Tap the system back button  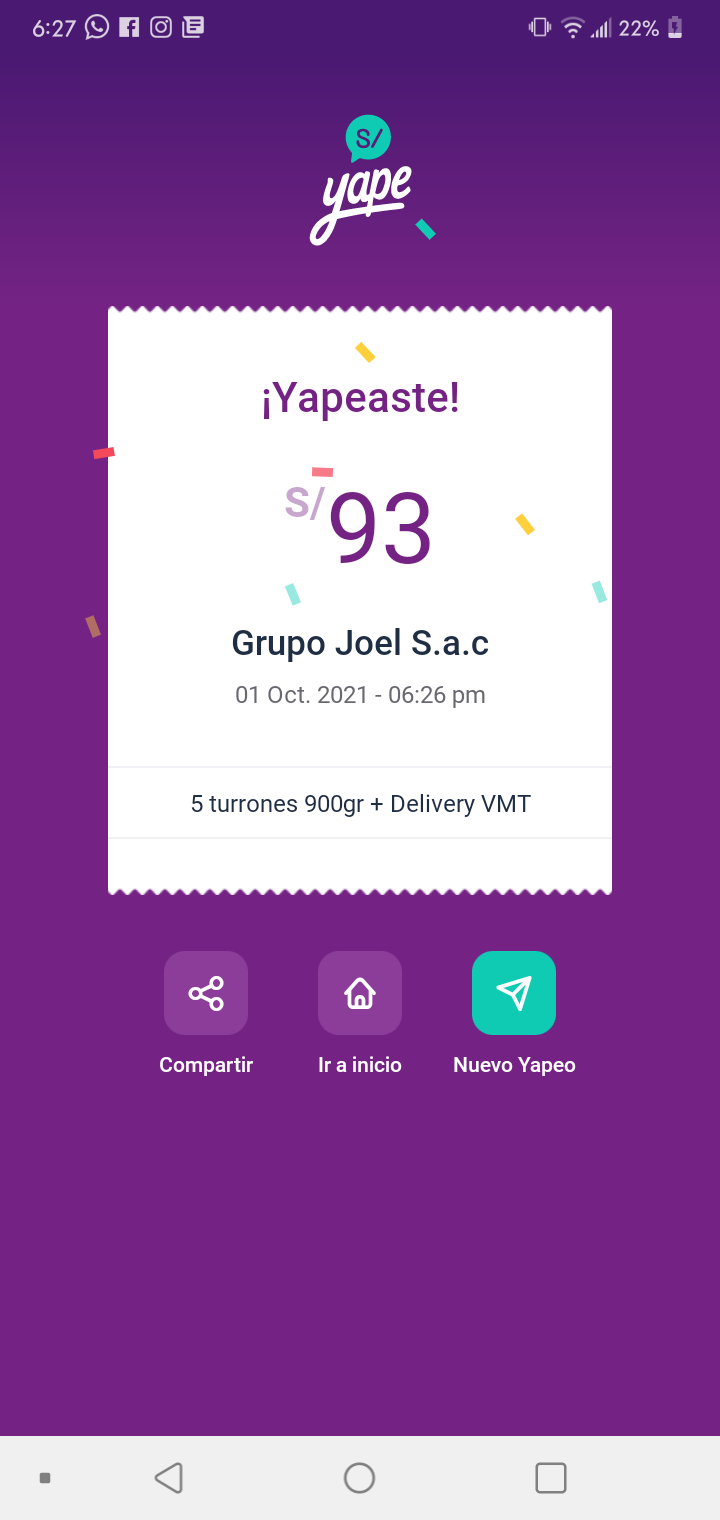click(x=169, y=1478)
